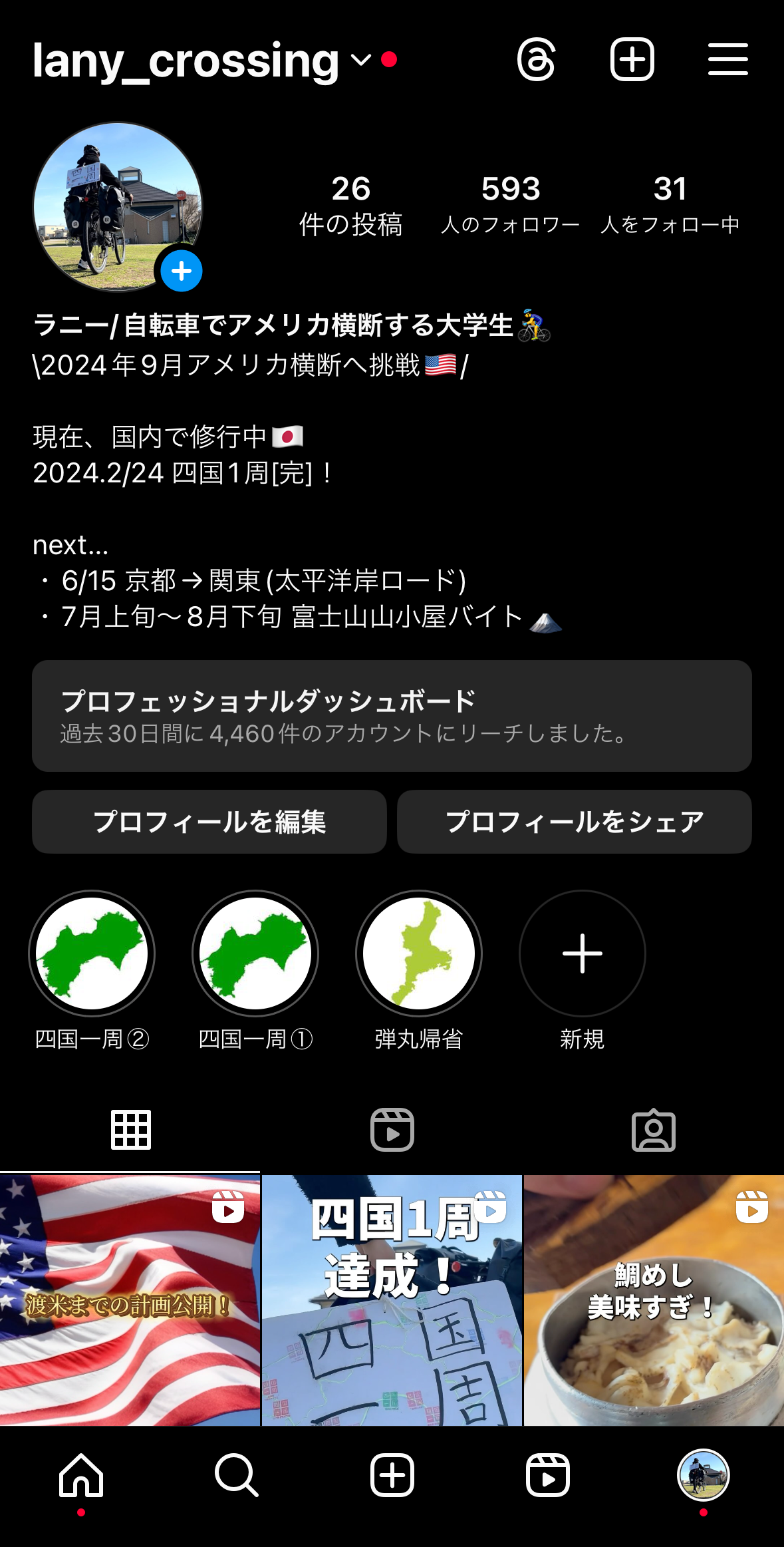Open the 四国一周② story highlight
The image size is (784, 1547).
92,953
